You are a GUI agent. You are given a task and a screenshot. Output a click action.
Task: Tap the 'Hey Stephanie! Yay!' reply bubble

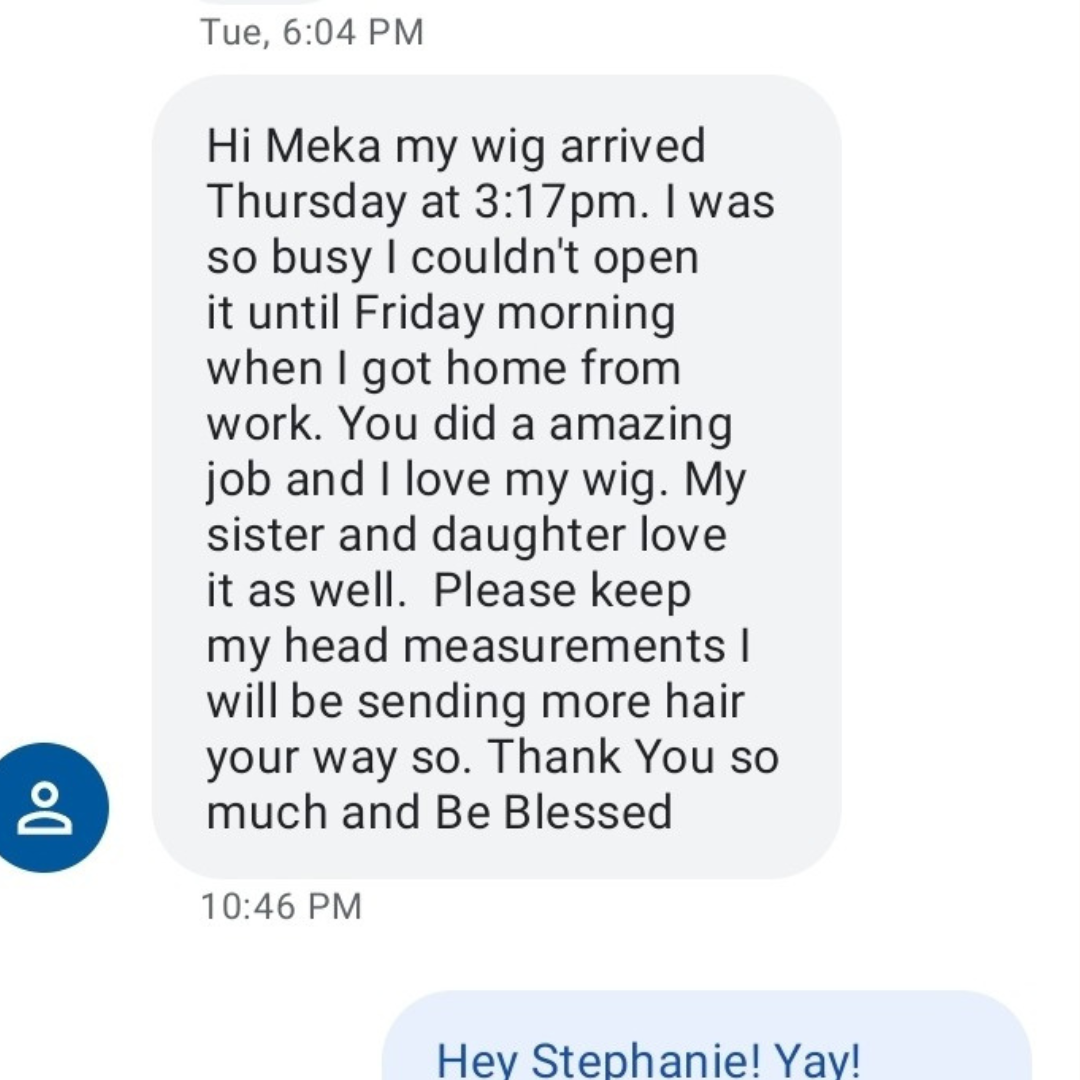click(705, 1045)
